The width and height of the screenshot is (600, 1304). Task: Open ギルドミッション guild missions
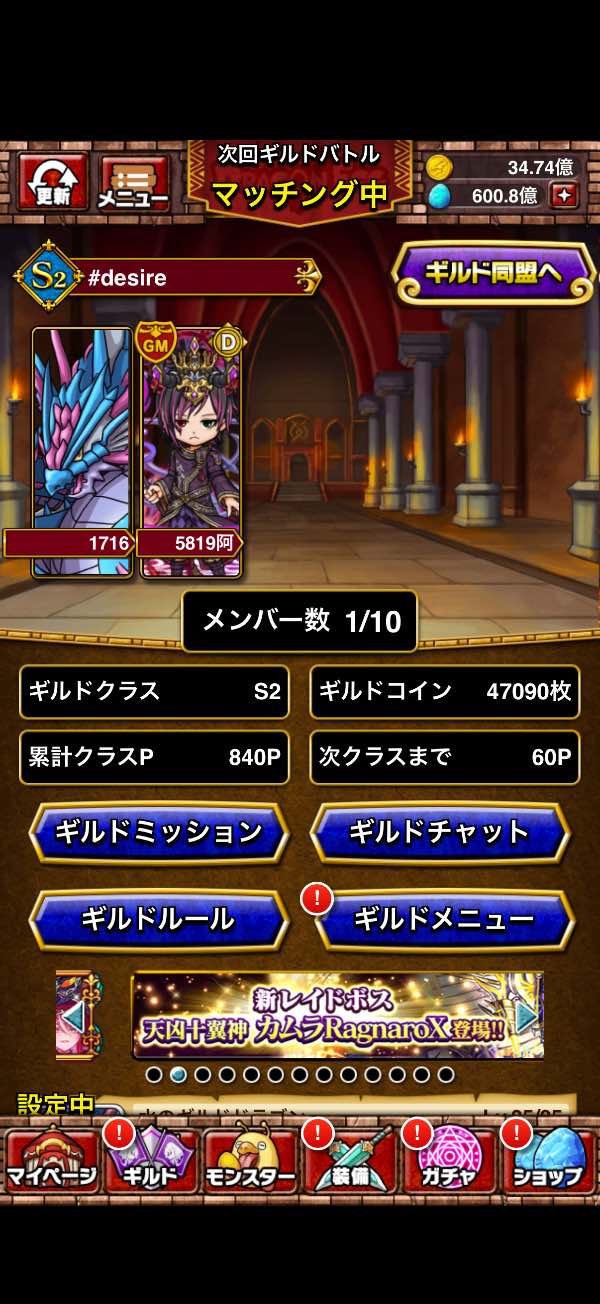coord(159,832)
